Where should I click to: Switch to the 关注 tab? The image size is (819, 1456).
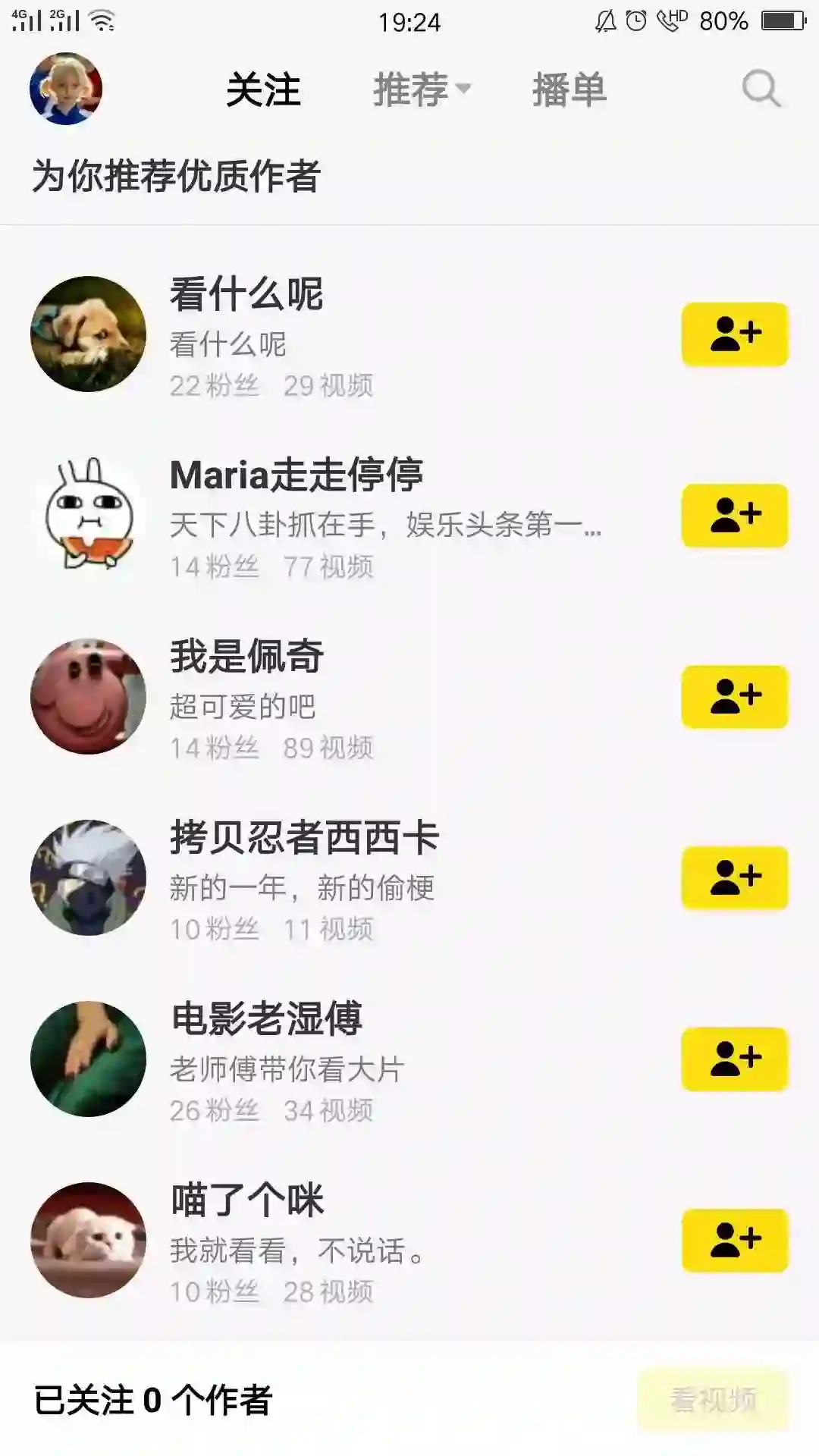[x=263, y=89]
